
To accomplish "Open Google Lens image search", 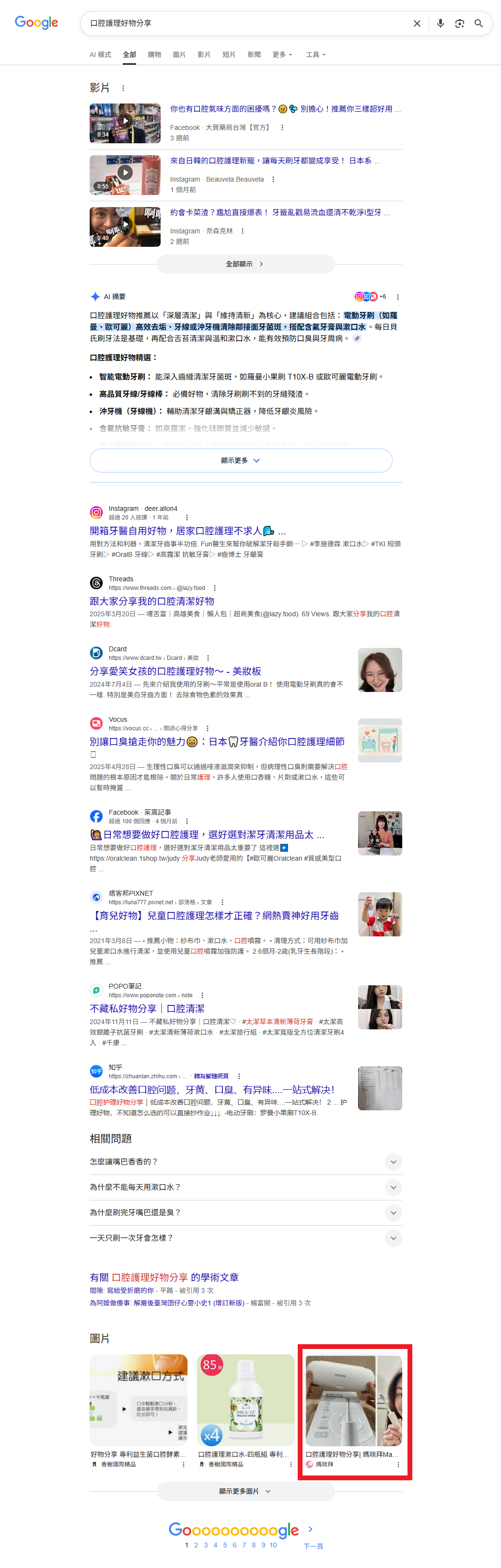I will tap(460, 24).
